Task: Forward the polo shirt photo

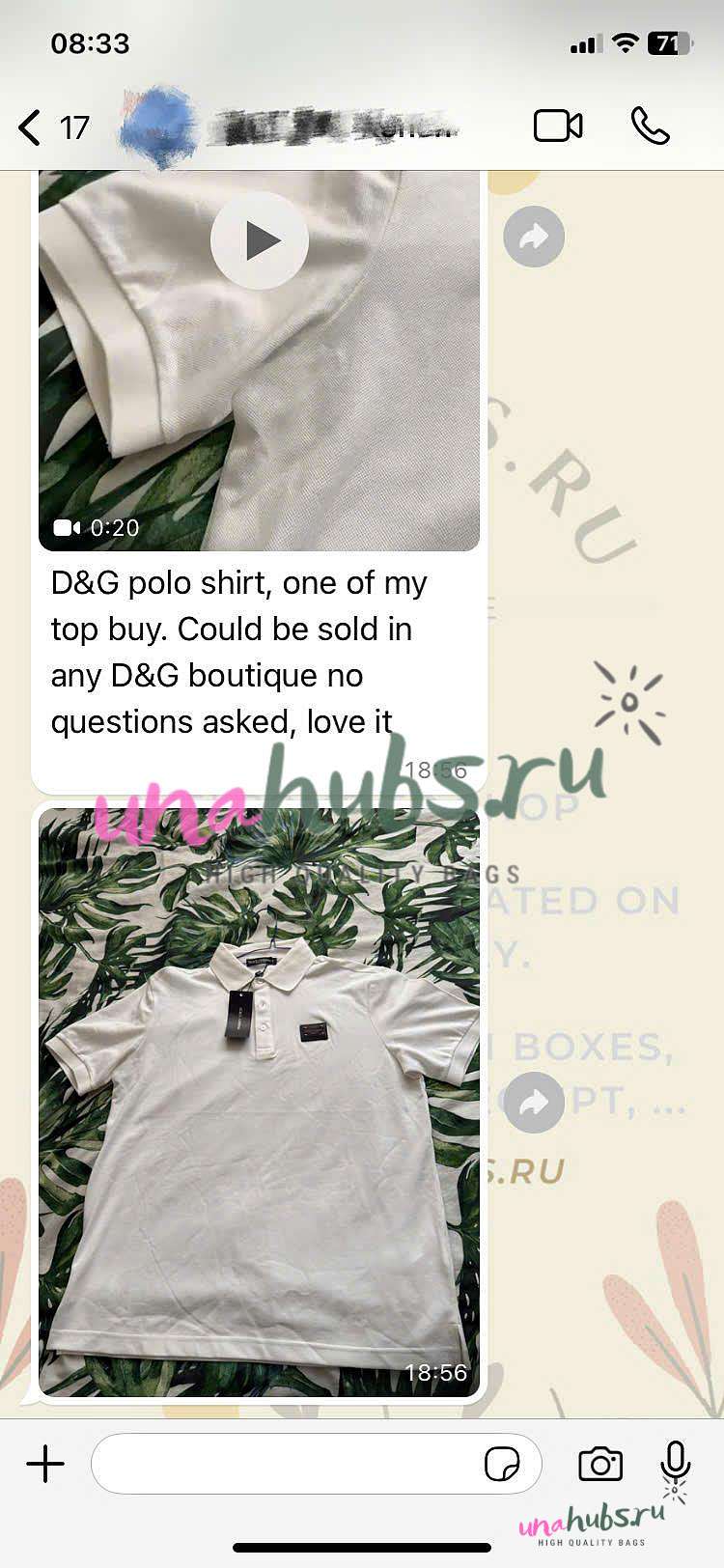Action: point(534,1102)
